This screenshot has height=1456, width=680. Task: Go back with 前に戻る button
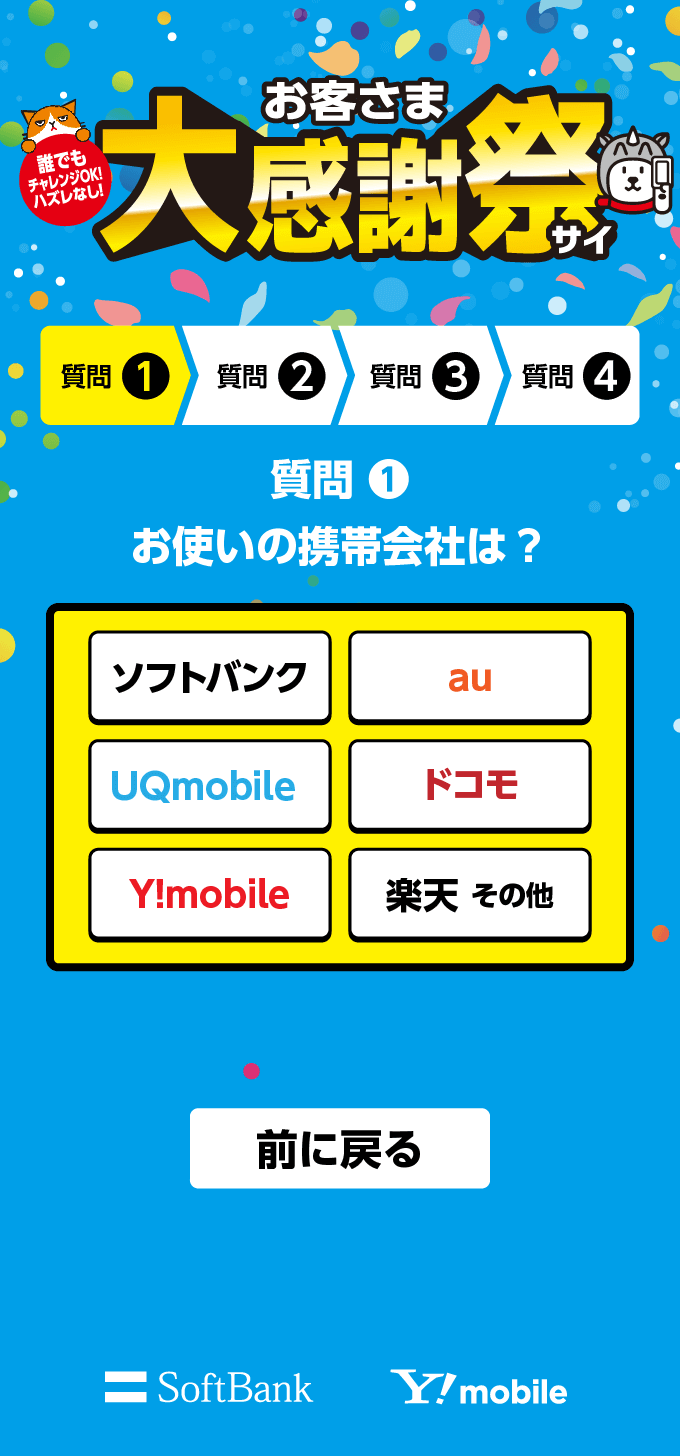point(340,1148)
